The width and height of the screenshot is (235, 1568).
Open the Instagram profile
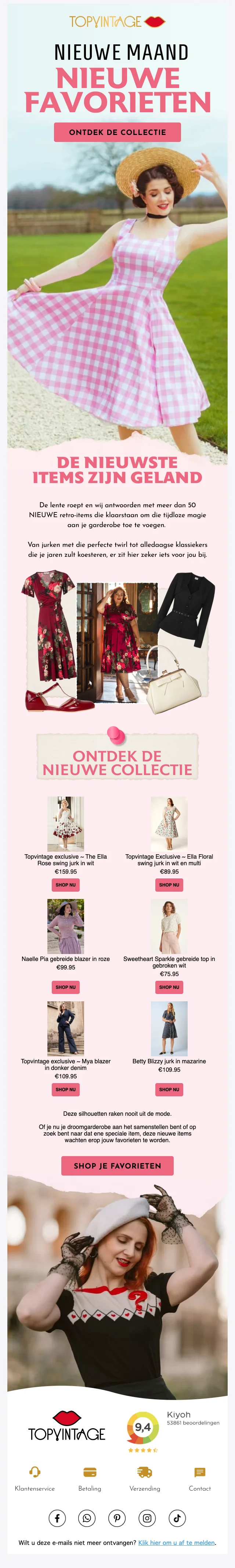[x=147, y=1518]
